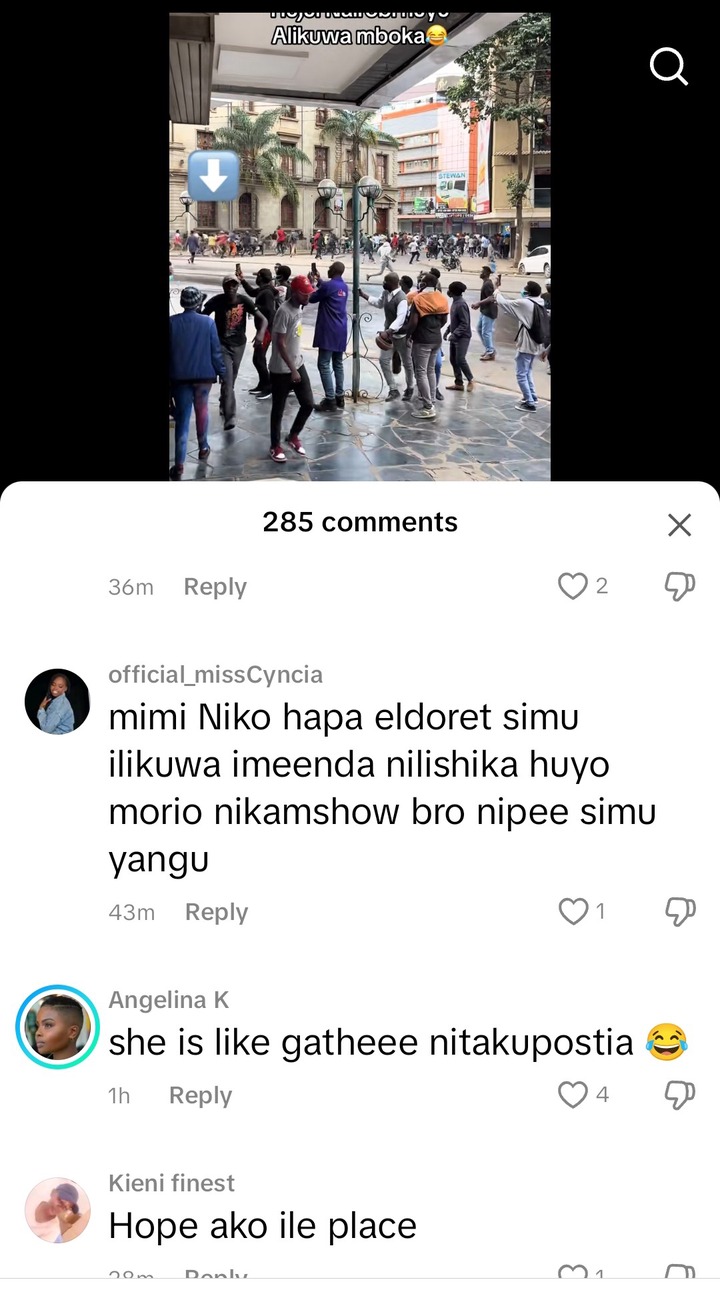Image resolution: width=720 pixels, height=1296 pixels.
Task: Like official_missCyncia's comment
Action: coord(573,911)
